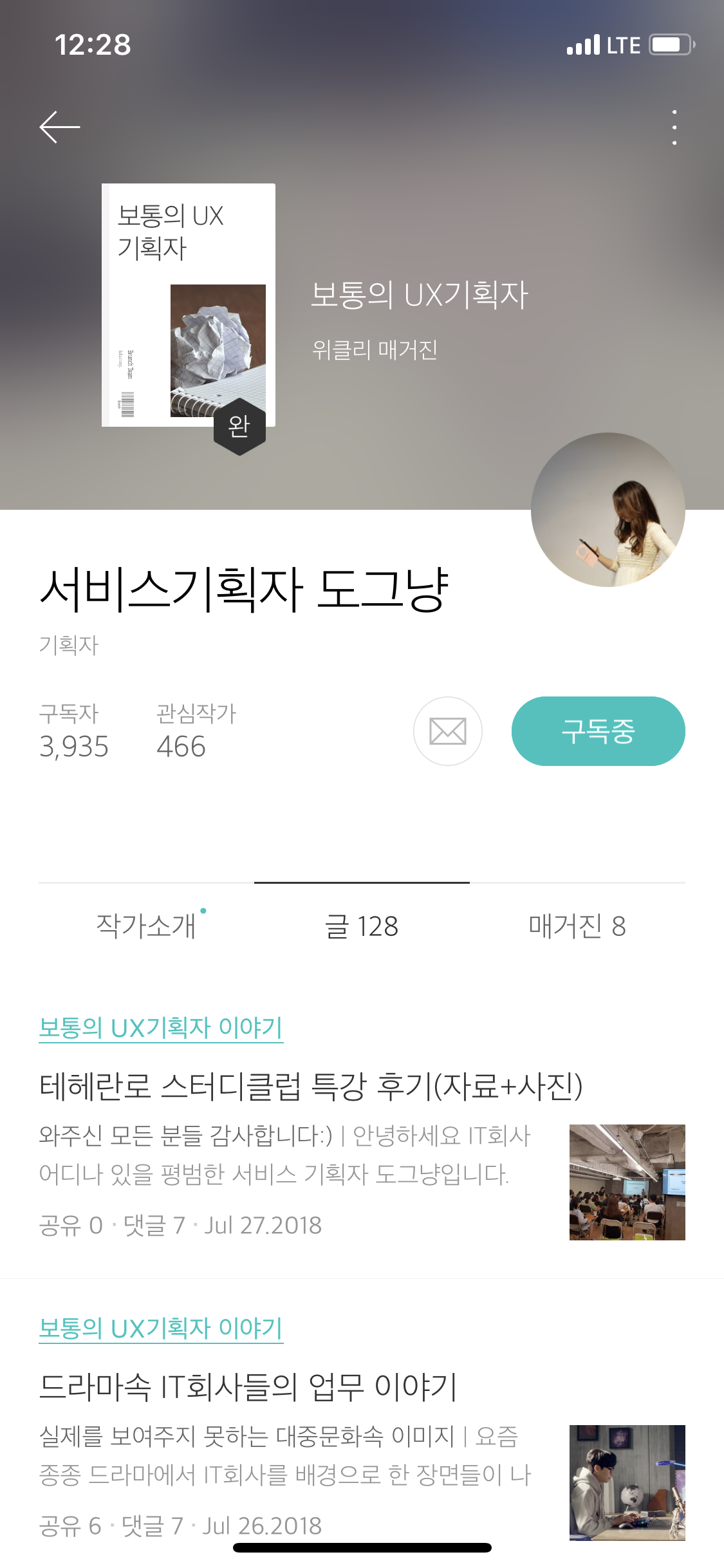Open the 보통의 UX 기획자 magazine cover
724x1568 pixels.
[189, 305]
